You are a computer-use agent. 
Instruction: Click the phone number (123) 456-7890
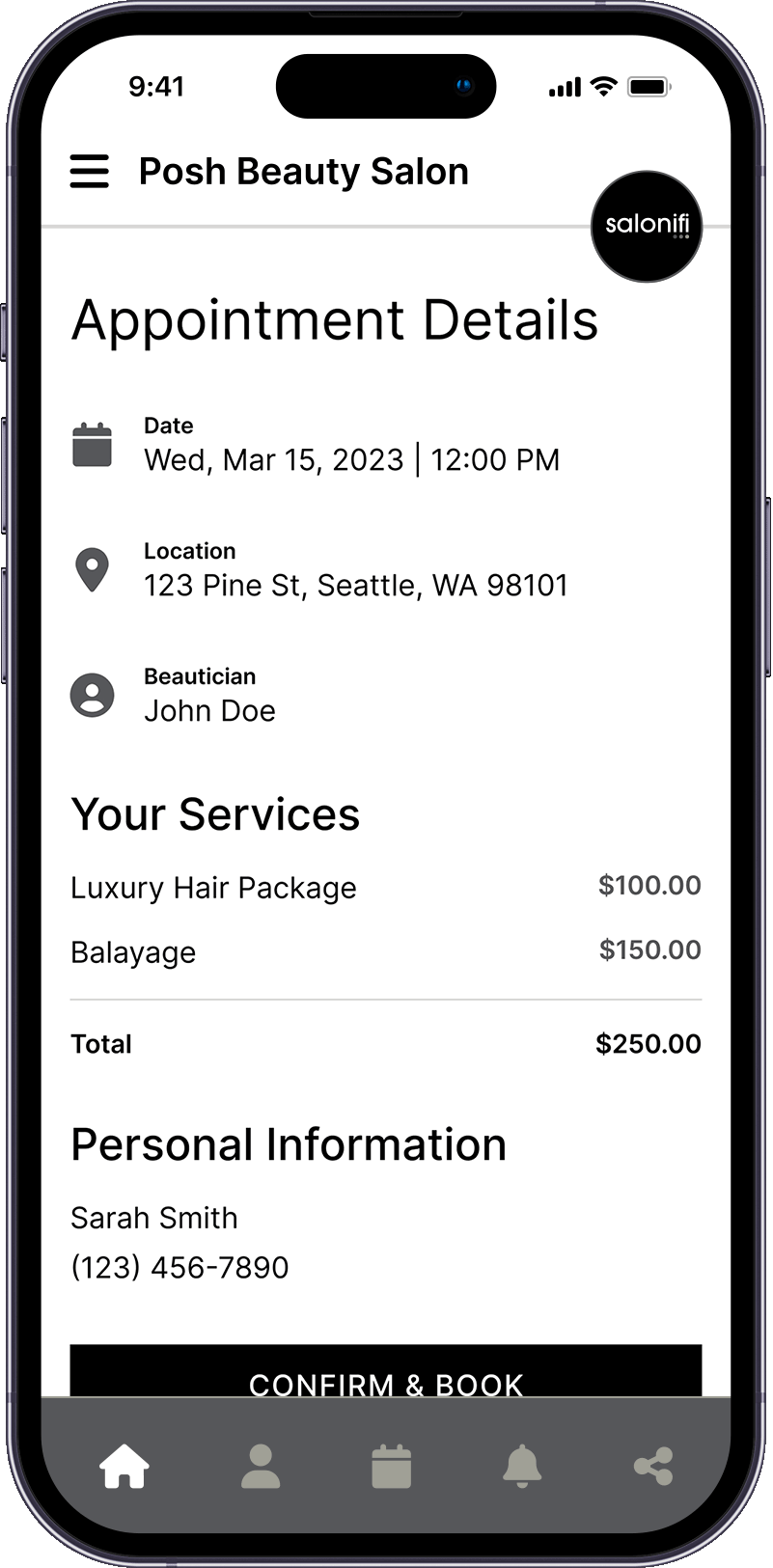click(179, 1266)
